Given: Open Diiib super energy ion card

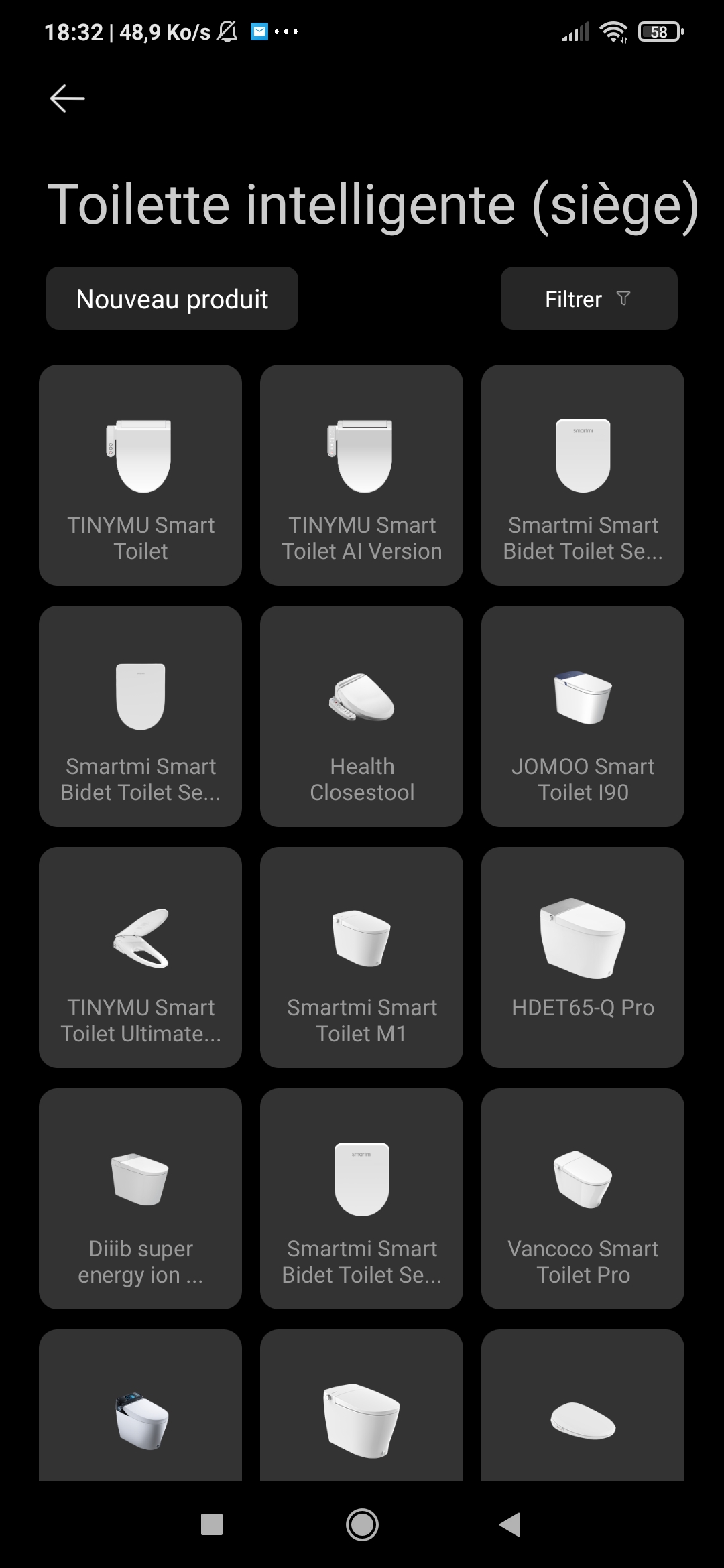Looking at the screenshot, I should [x=140, y=1199].
